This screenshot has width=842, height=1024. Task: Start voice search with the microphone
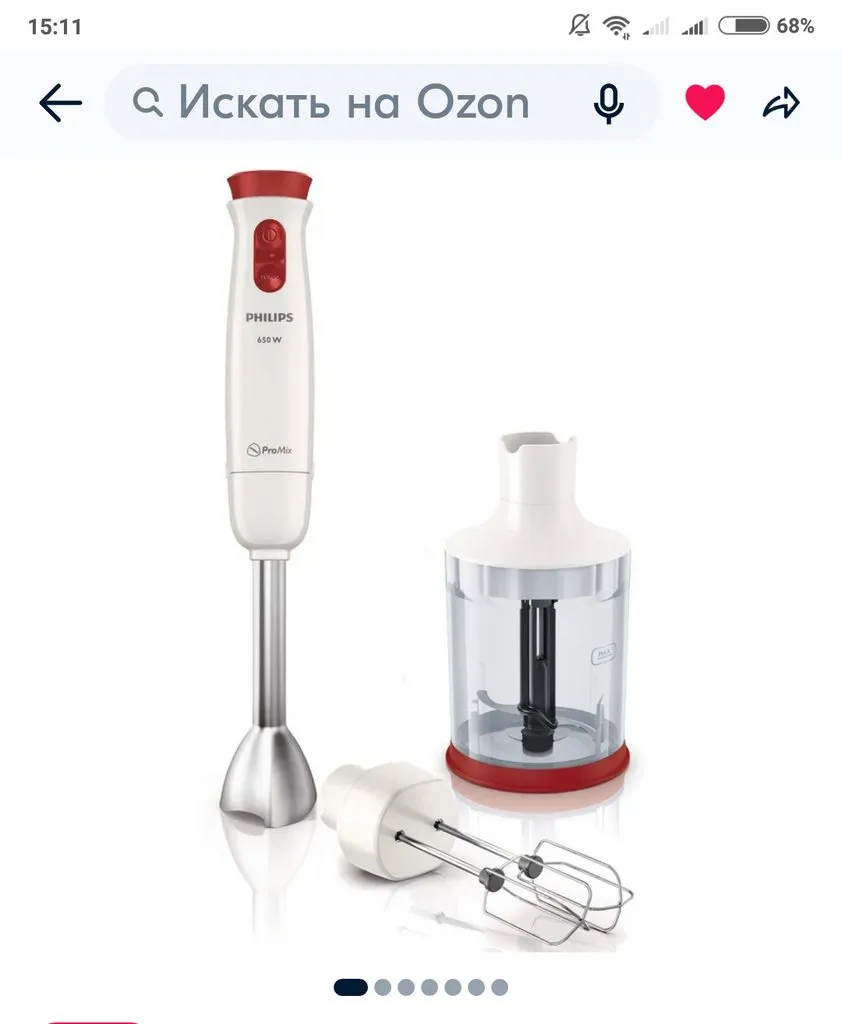coord(608,103)
